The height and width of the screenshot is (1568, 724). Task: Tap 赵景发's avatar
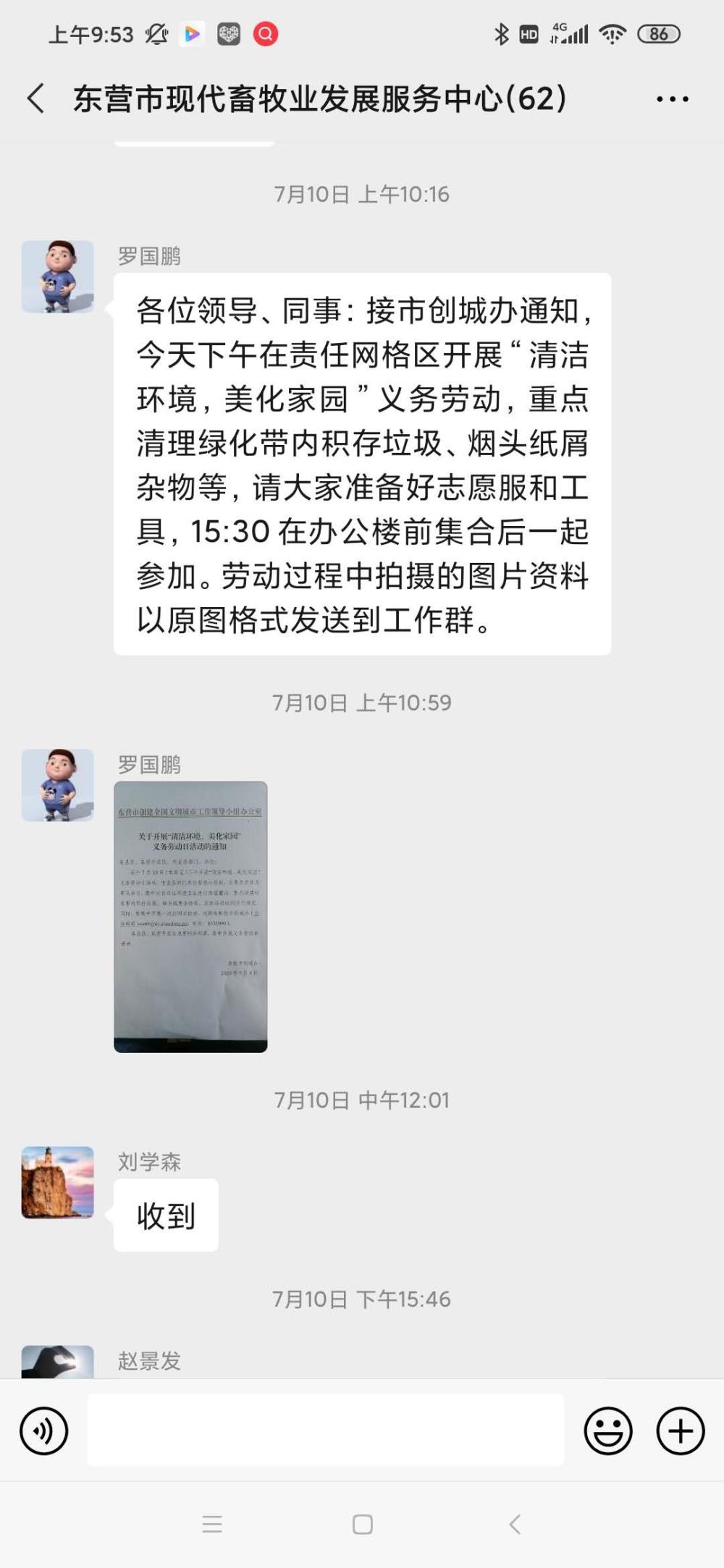[58, 1361]
